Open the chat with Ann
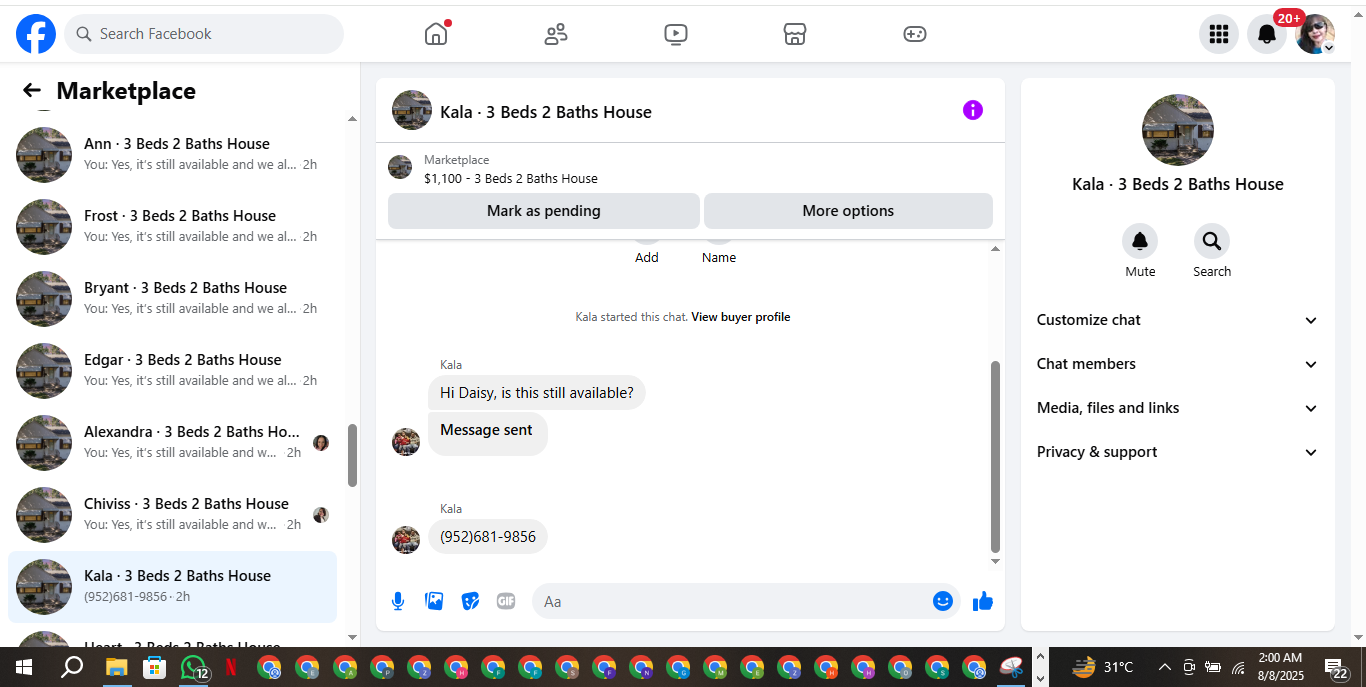The width and height of the screenshot is (1366, 687). tap(172, 154)
